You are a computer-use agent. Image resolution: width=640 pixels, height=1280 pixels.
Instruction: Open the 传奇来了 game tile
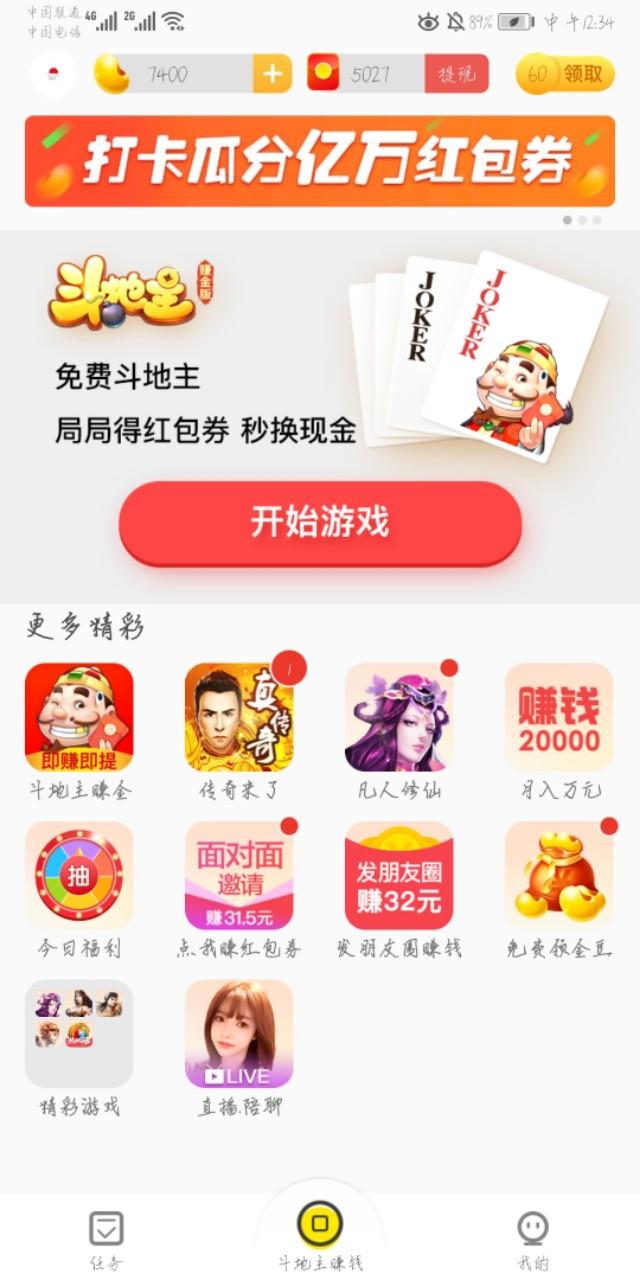[x=239, y=718]
